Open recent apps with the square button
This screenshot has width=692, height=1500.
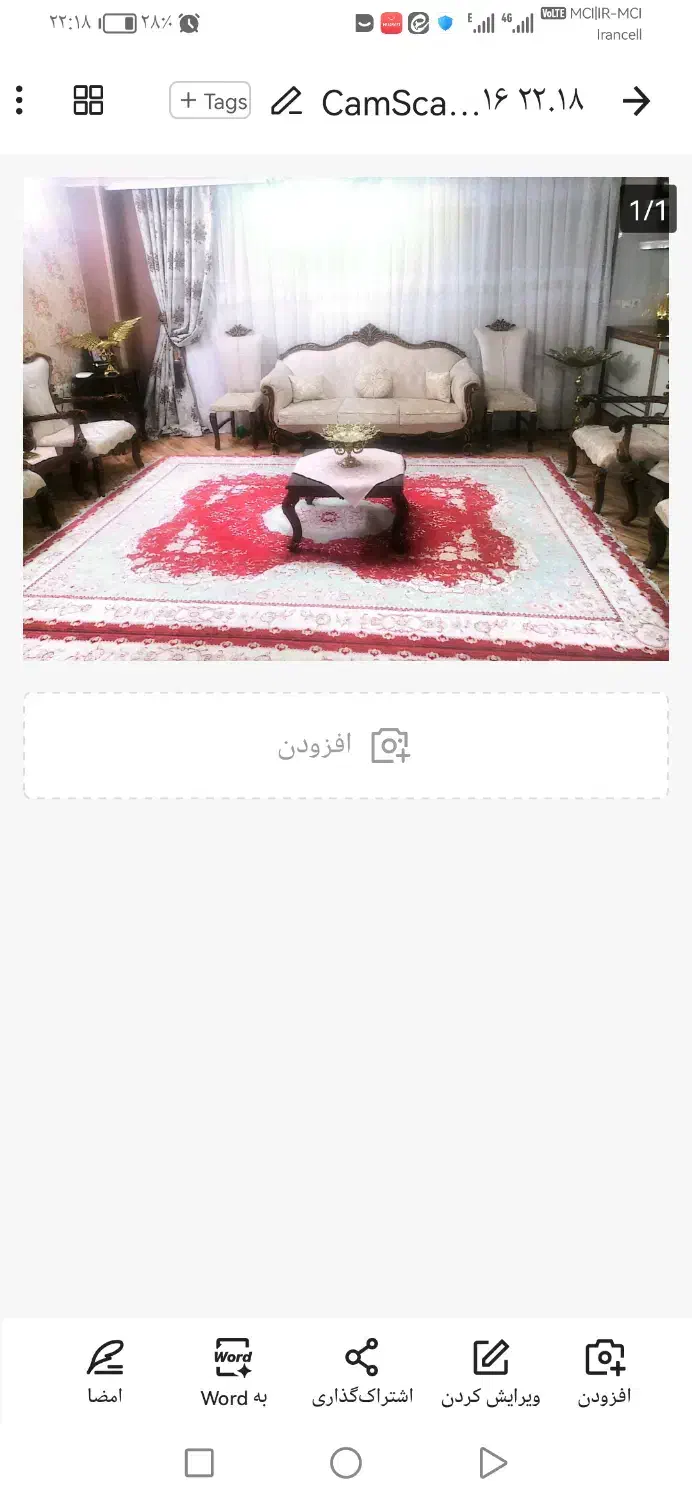199,1463
